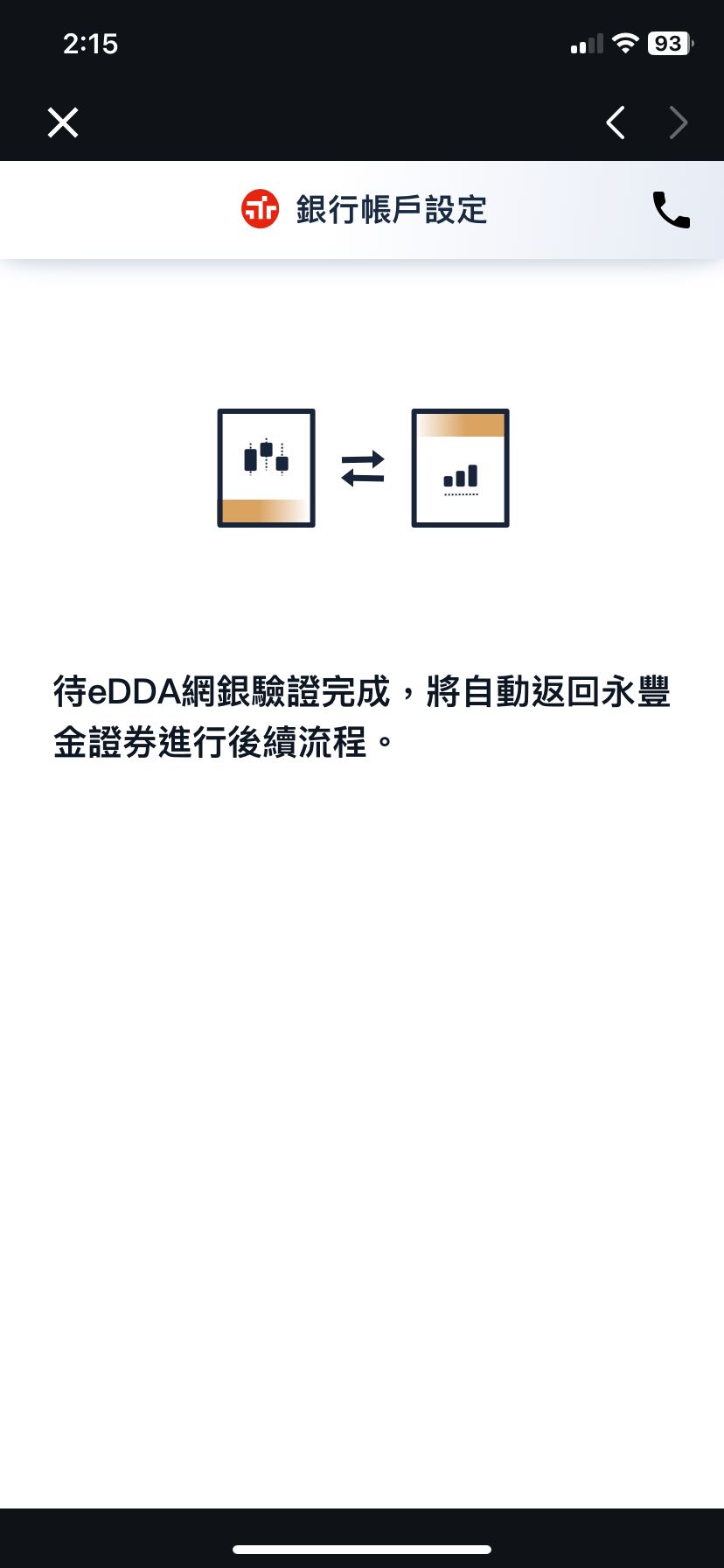Tap the time 2:15 in the status bar
The height and width of the screenshot is (1568, 724).
tap(91, 44)
